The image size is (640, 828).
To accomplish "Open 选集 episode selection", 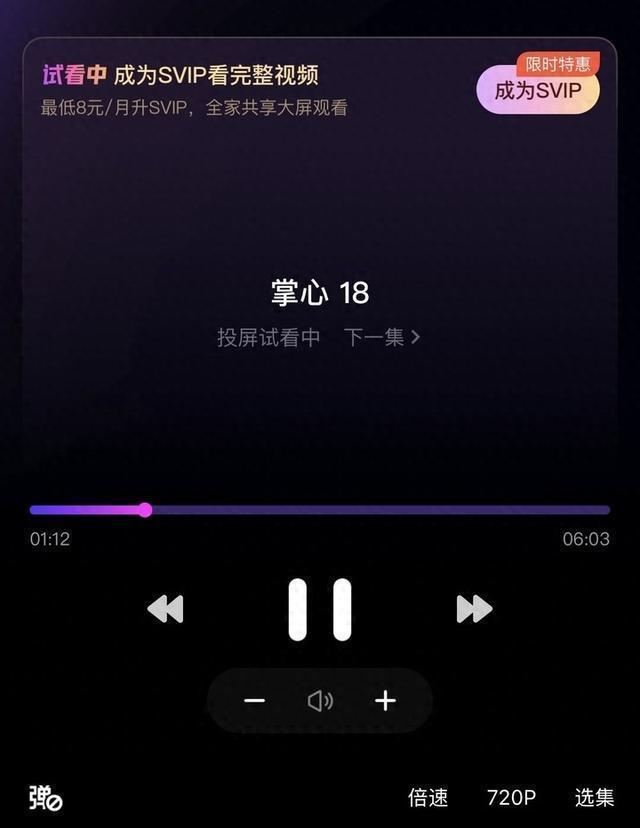I will (594, 797).
